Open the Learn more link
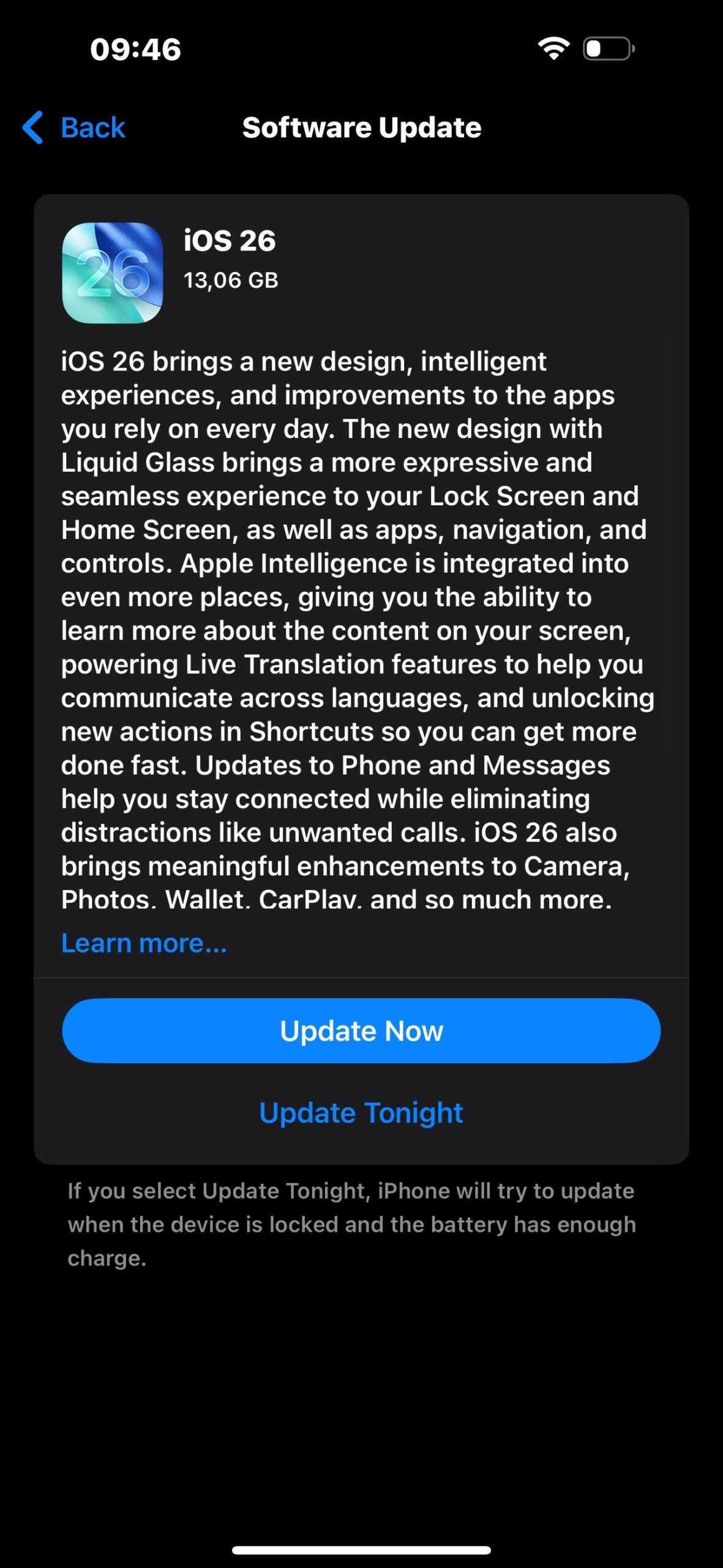 coord(144,943)
